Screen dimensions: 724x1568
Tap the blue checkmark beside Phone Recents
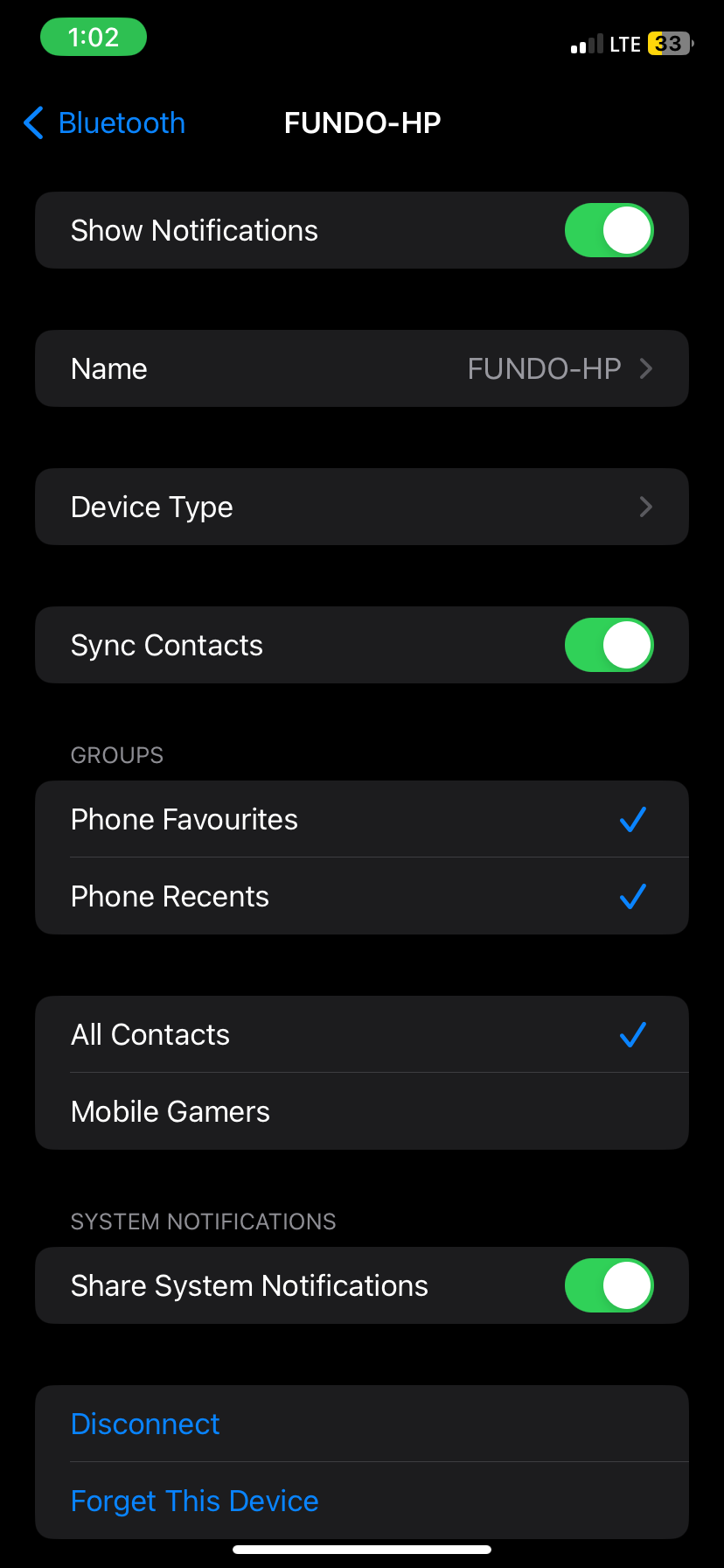pyautogui.click(x=632, y=895)
